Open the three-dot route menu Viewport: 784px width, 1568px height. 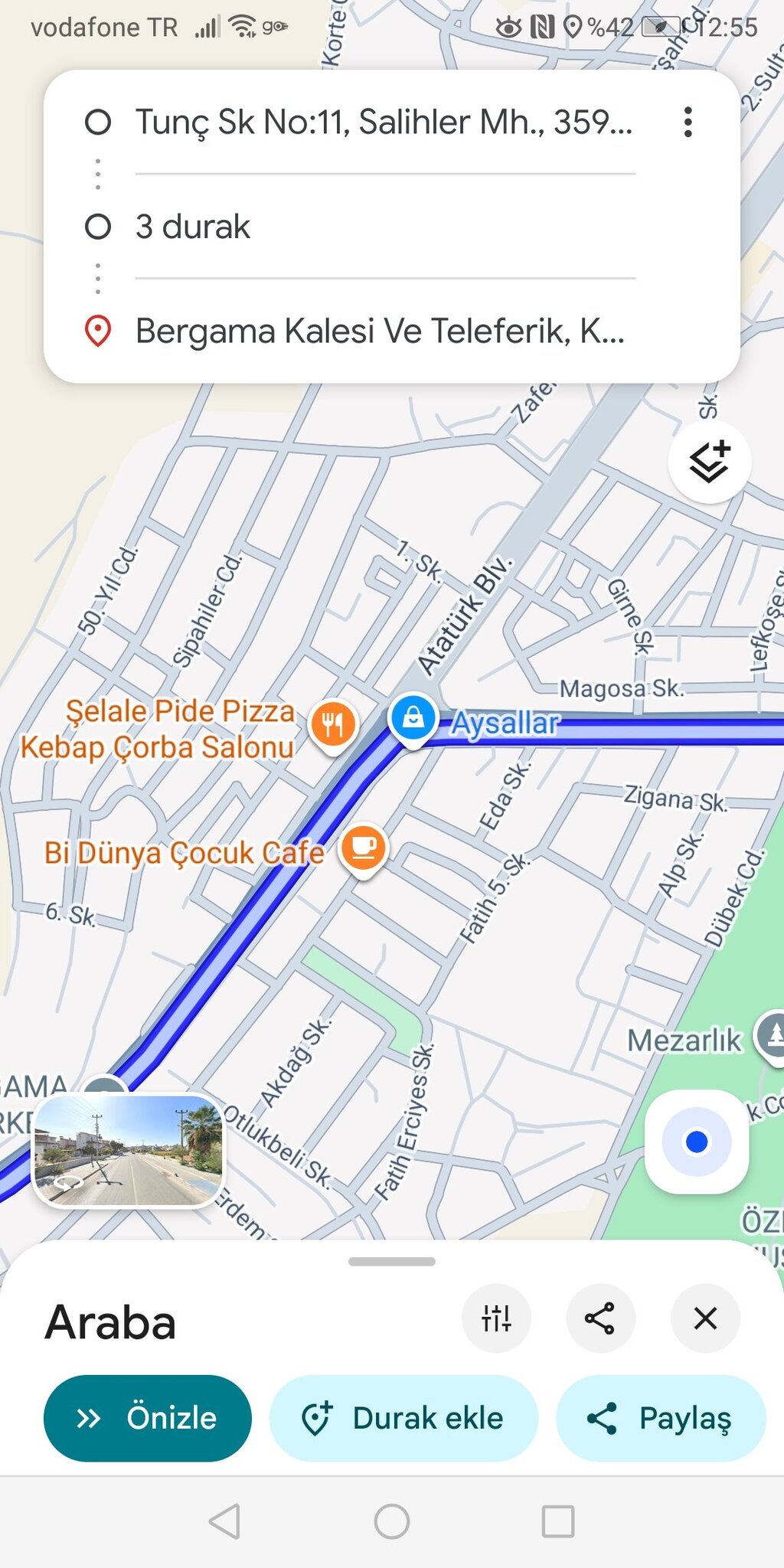pyautogui.click(x=688, y=122)
